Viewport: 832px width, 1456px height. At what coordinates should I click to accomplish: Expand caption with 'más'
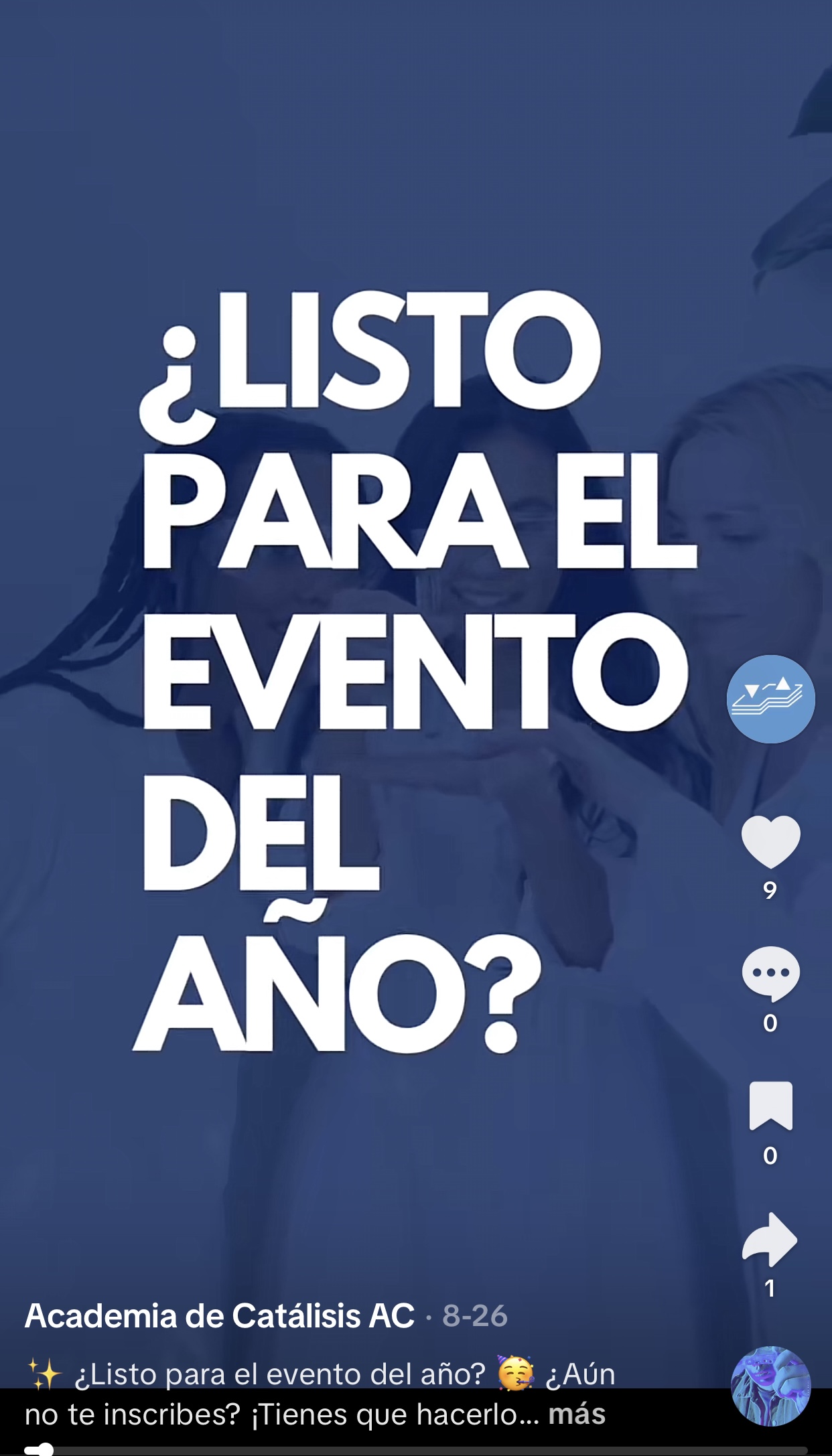tap(577, 1414)
